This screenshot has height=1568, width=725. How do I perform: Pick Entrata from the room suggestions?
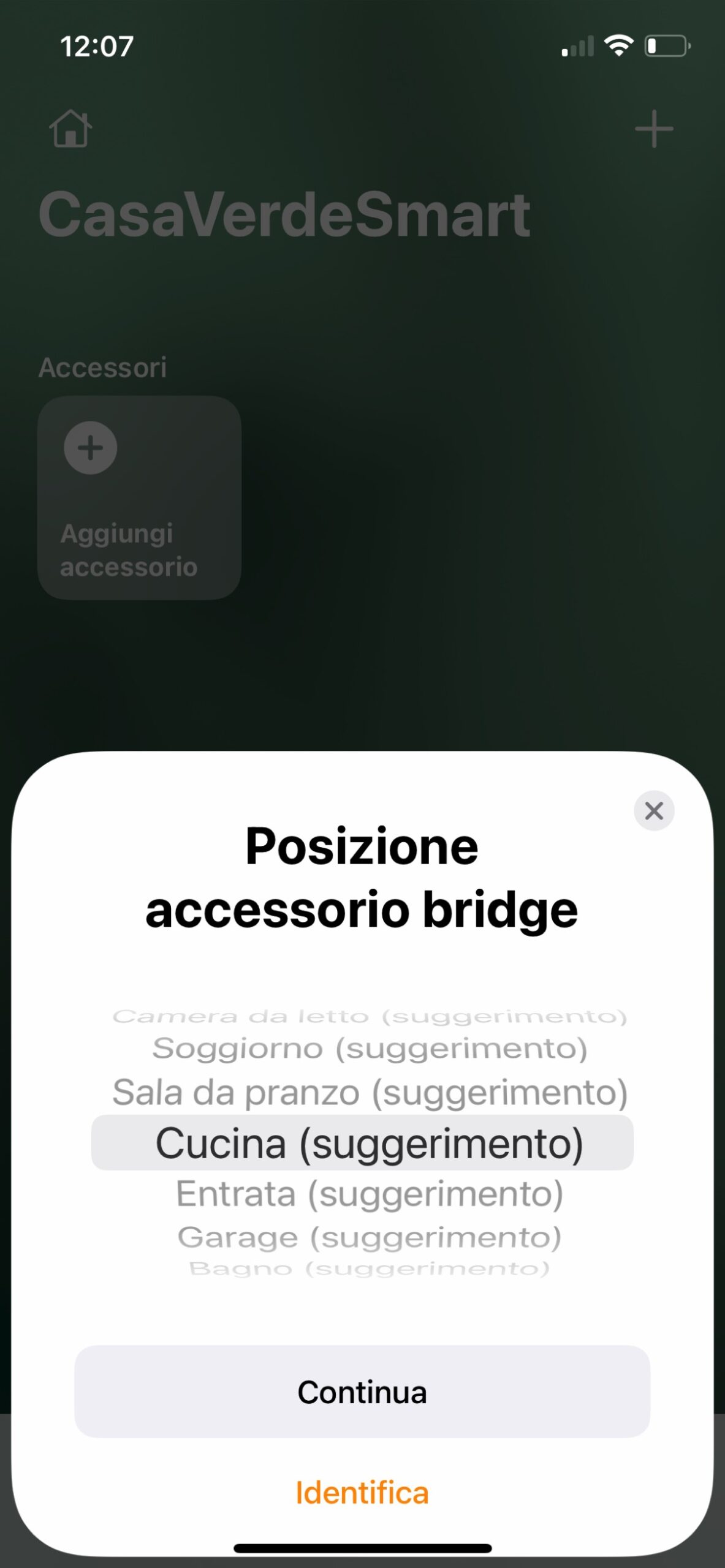pos(370,1194)
